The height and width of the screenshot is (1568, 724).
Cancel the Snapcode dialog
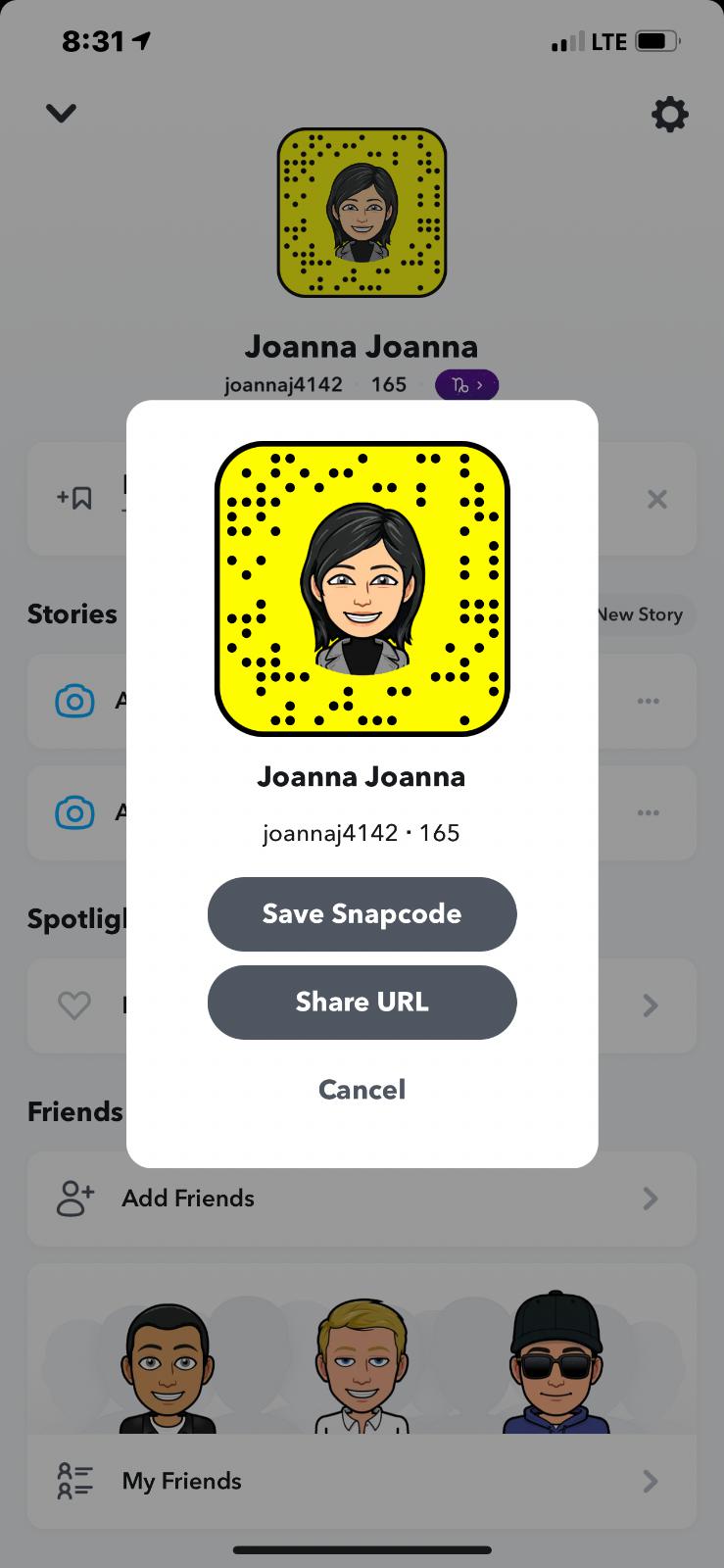pyautogui.click(x=362, y=1089)
